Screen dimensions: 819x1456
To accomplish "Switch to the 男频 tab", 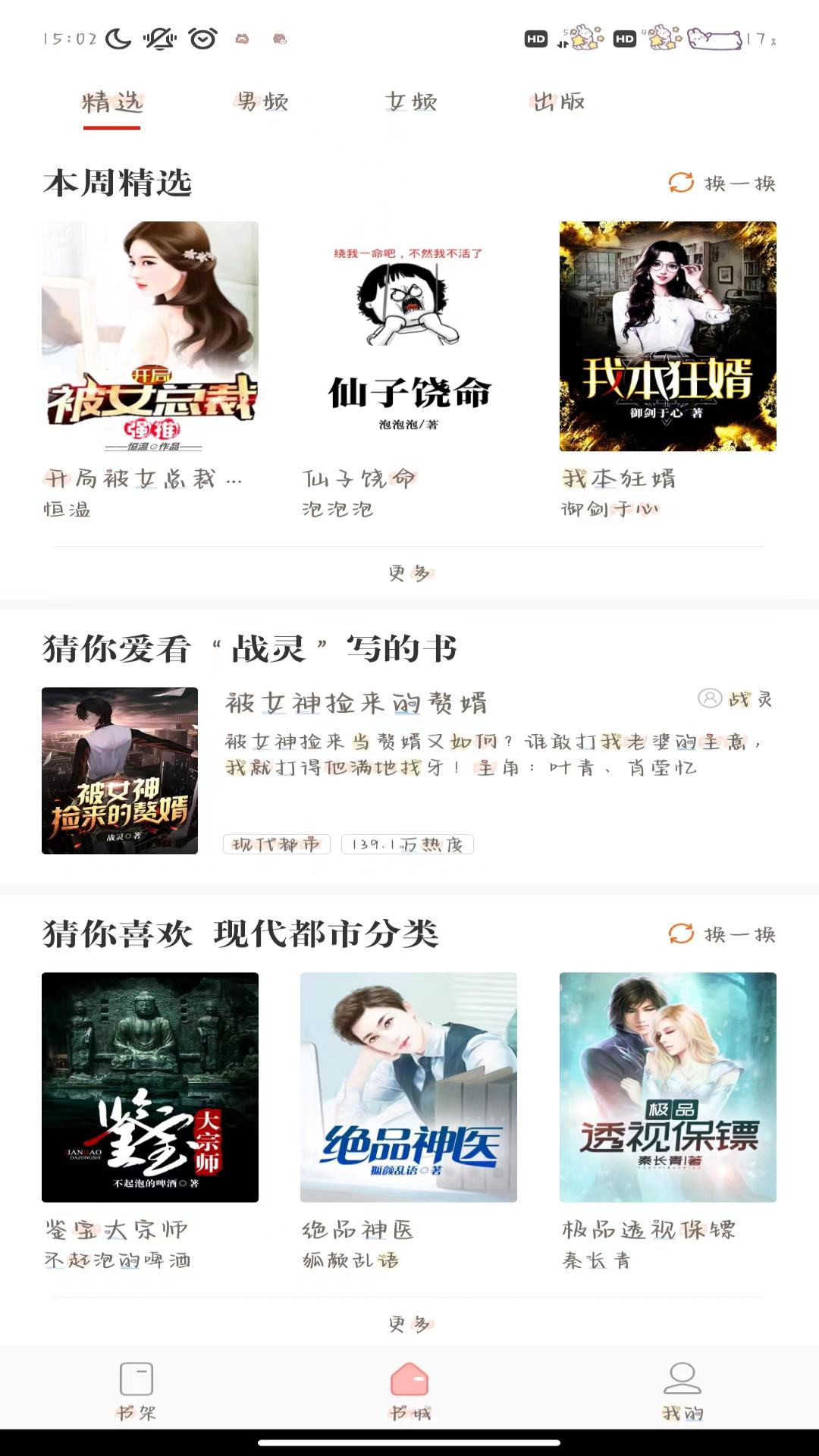I will tap(262, 102).
